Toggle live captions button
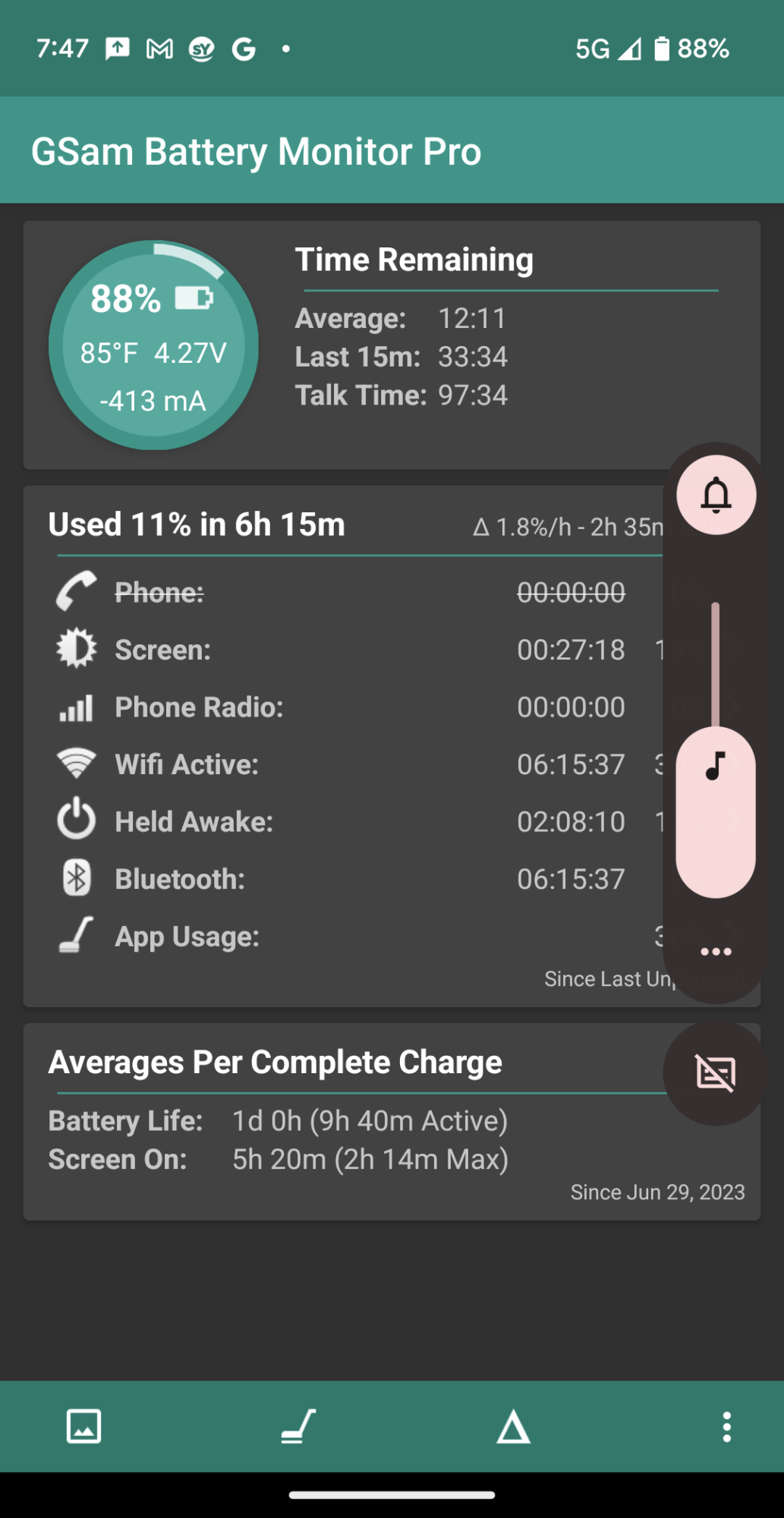This screenshot has width=784, height=1518. (x=716, y=1073)
